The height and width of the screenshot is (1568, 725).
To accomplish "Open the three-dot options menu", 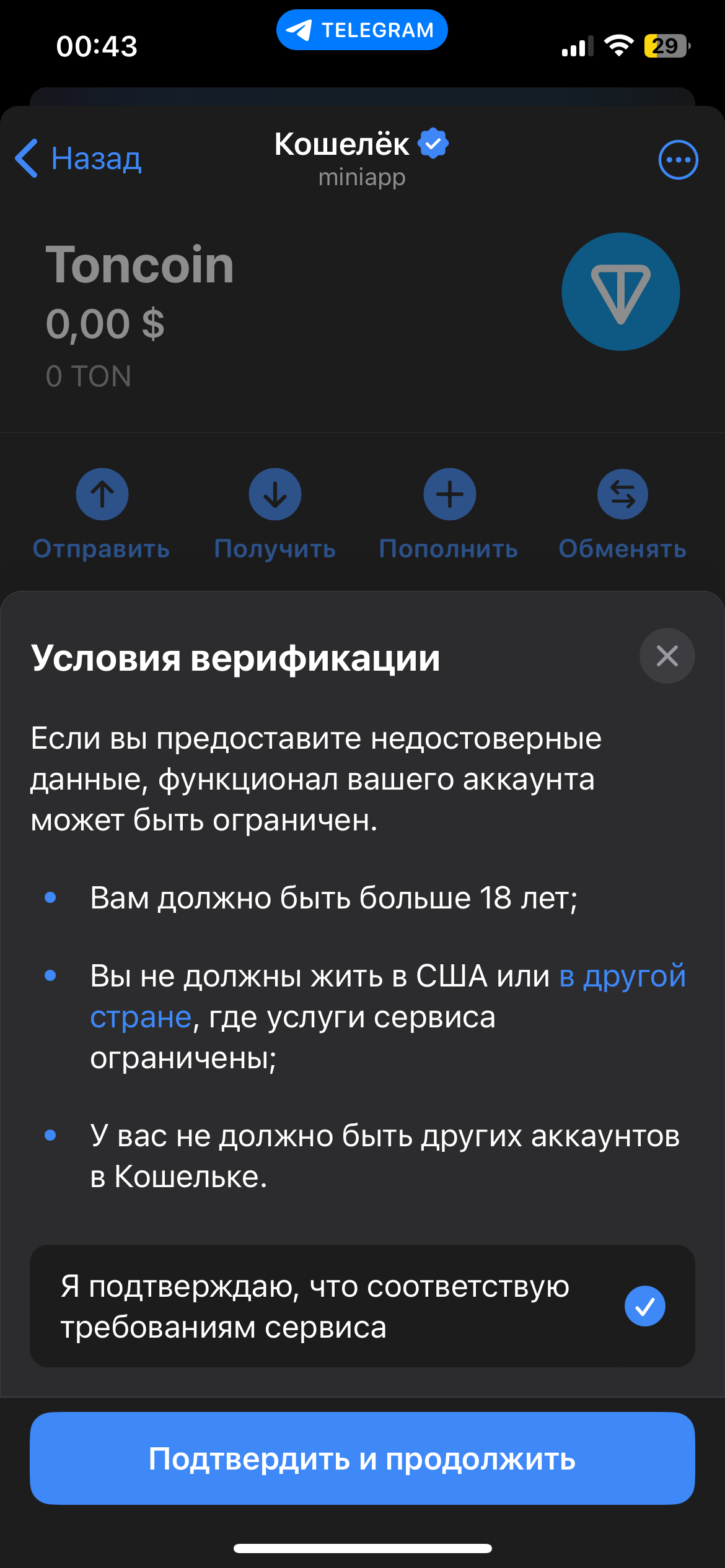I will (678, 160).
